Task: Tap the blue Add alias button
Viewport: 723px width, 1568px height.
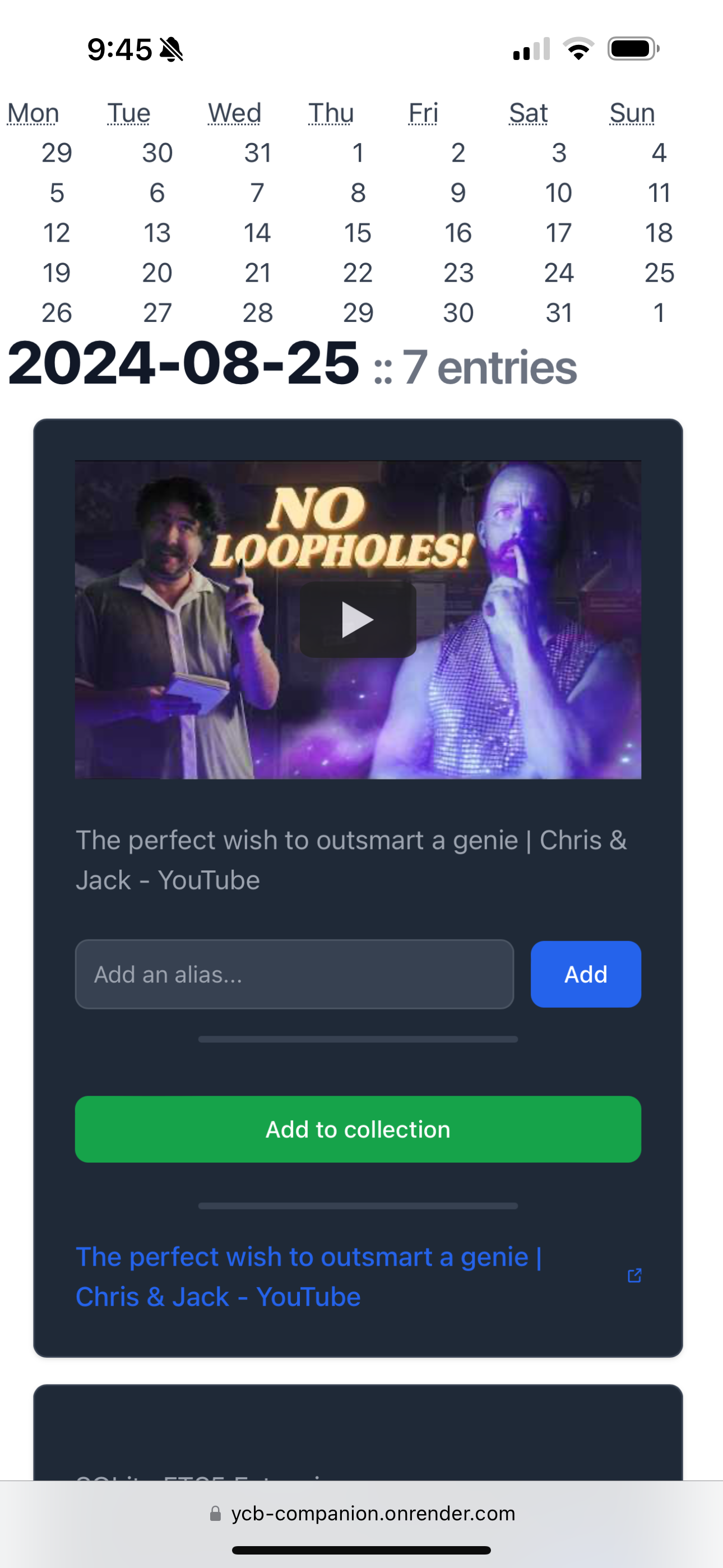Action: (x=586, y=975)
